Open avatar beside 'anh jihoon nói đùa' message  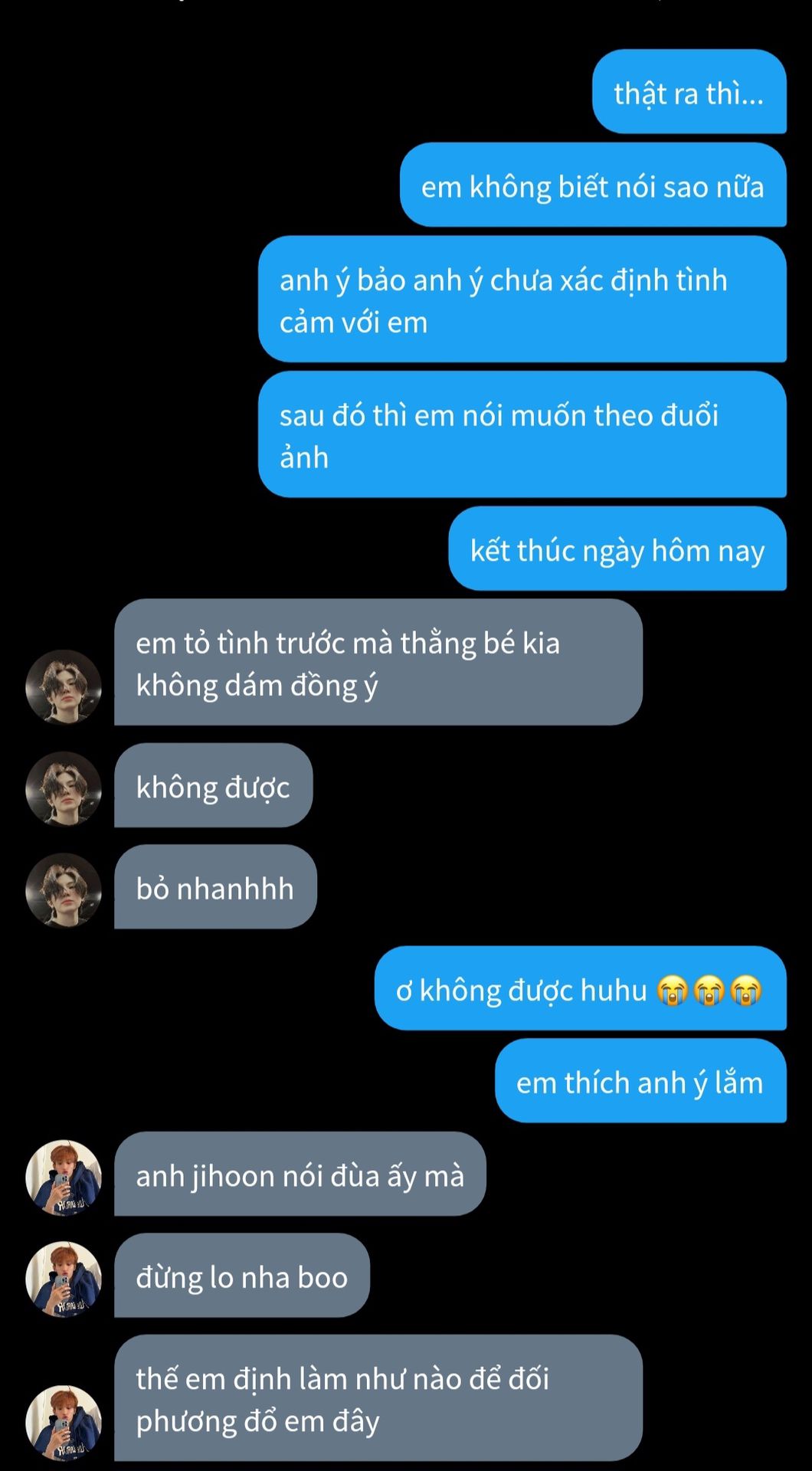[64, 1178]
